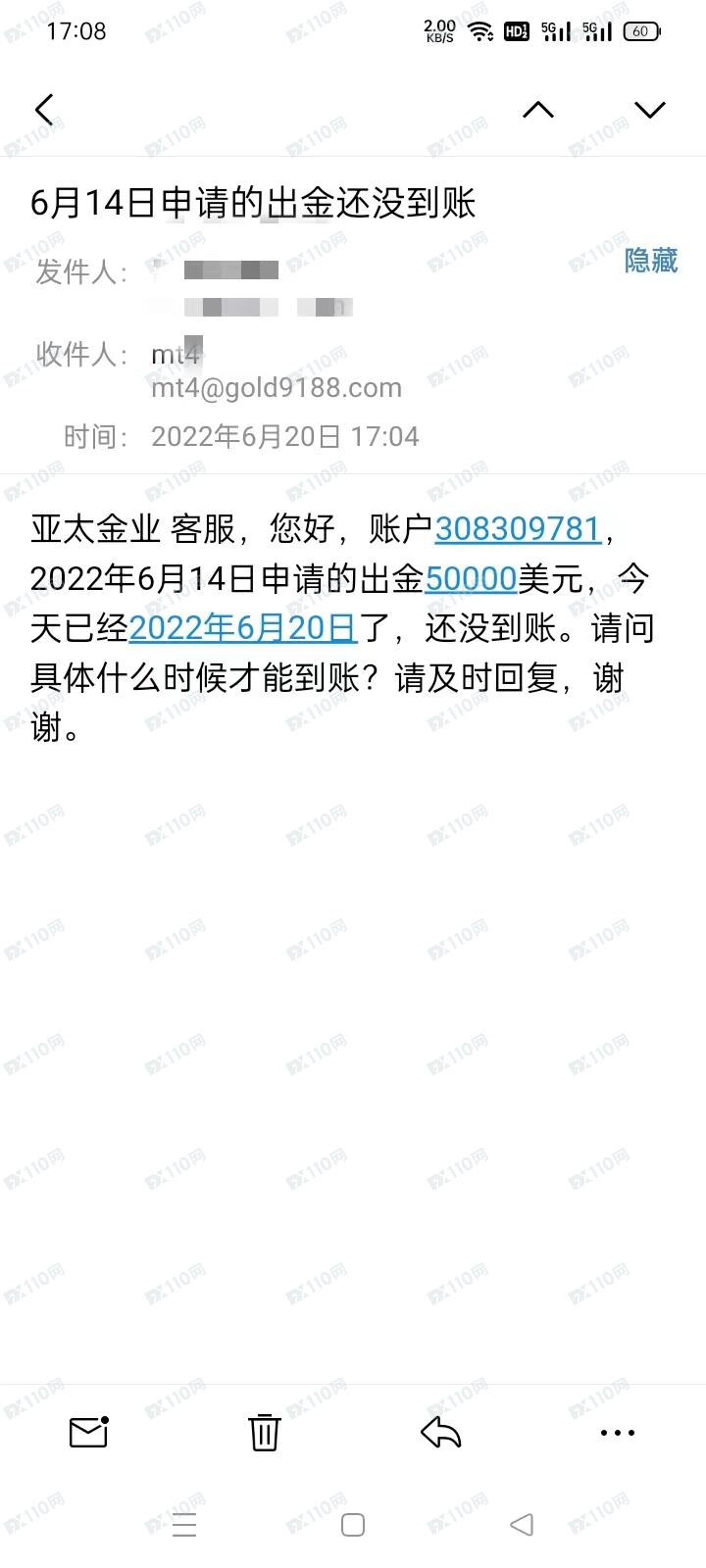Open the system recent apps menu

click(x=184, y=1525)
